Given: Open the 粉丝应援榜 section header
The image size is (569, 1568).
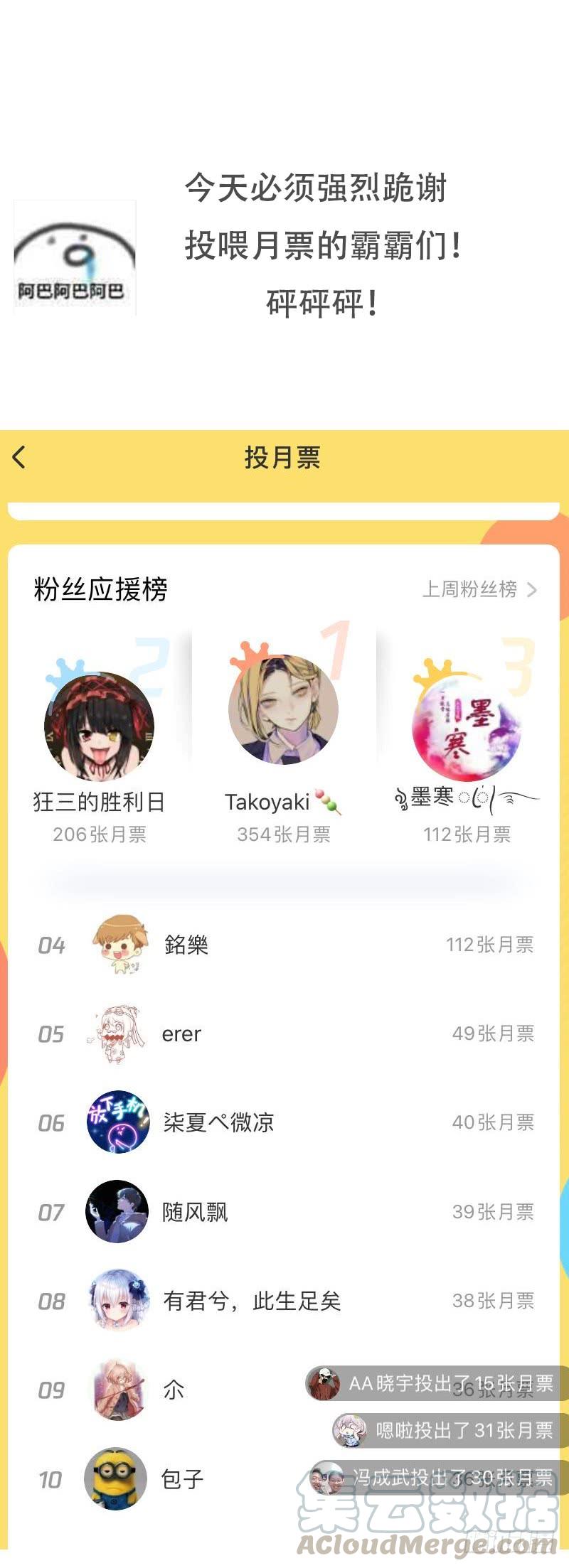Looking at the screenshot, I should click(x=105, y=589).
